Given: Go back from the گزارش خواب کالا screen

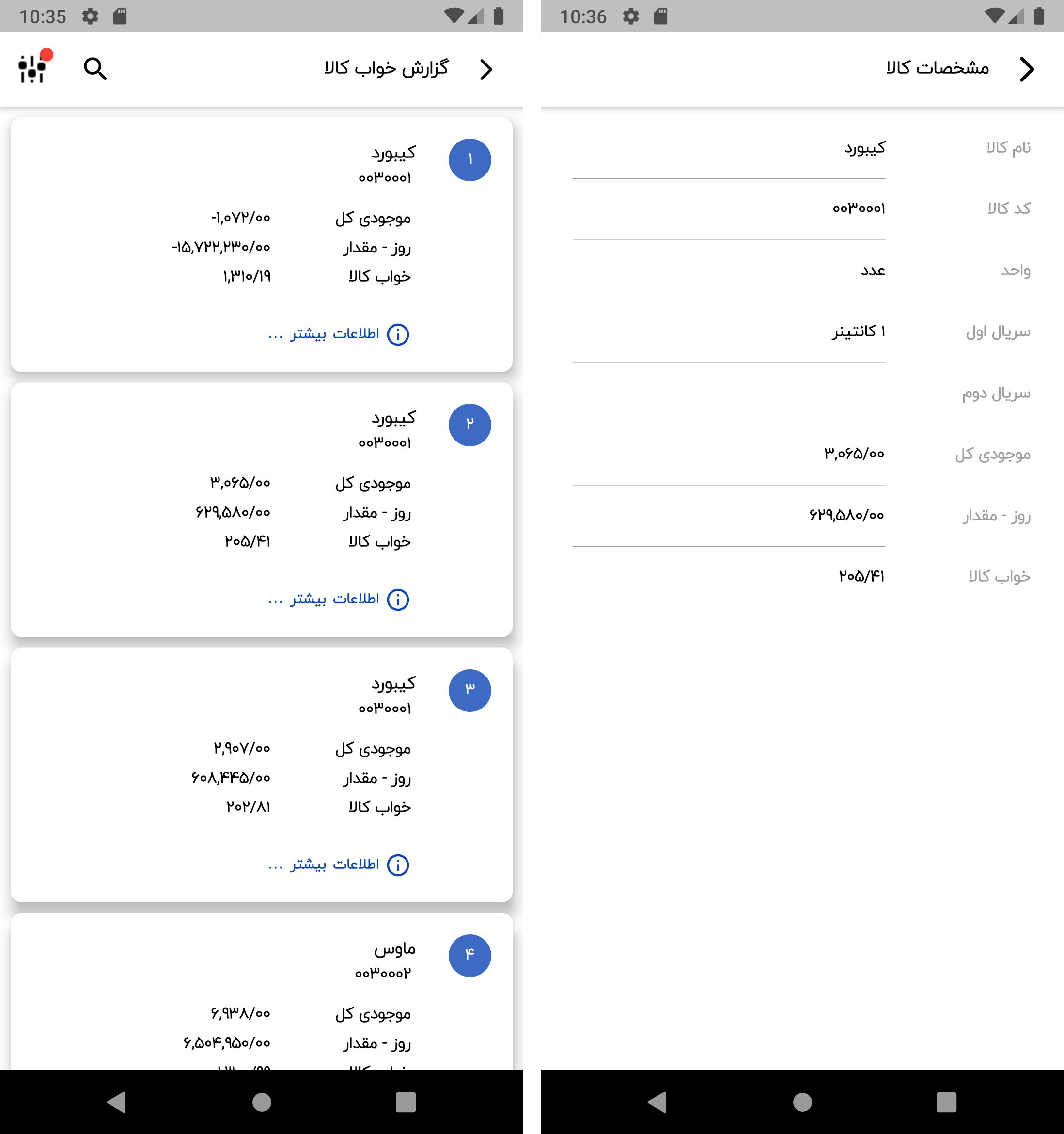Looking at the screenshot, I should pos(486,70).
